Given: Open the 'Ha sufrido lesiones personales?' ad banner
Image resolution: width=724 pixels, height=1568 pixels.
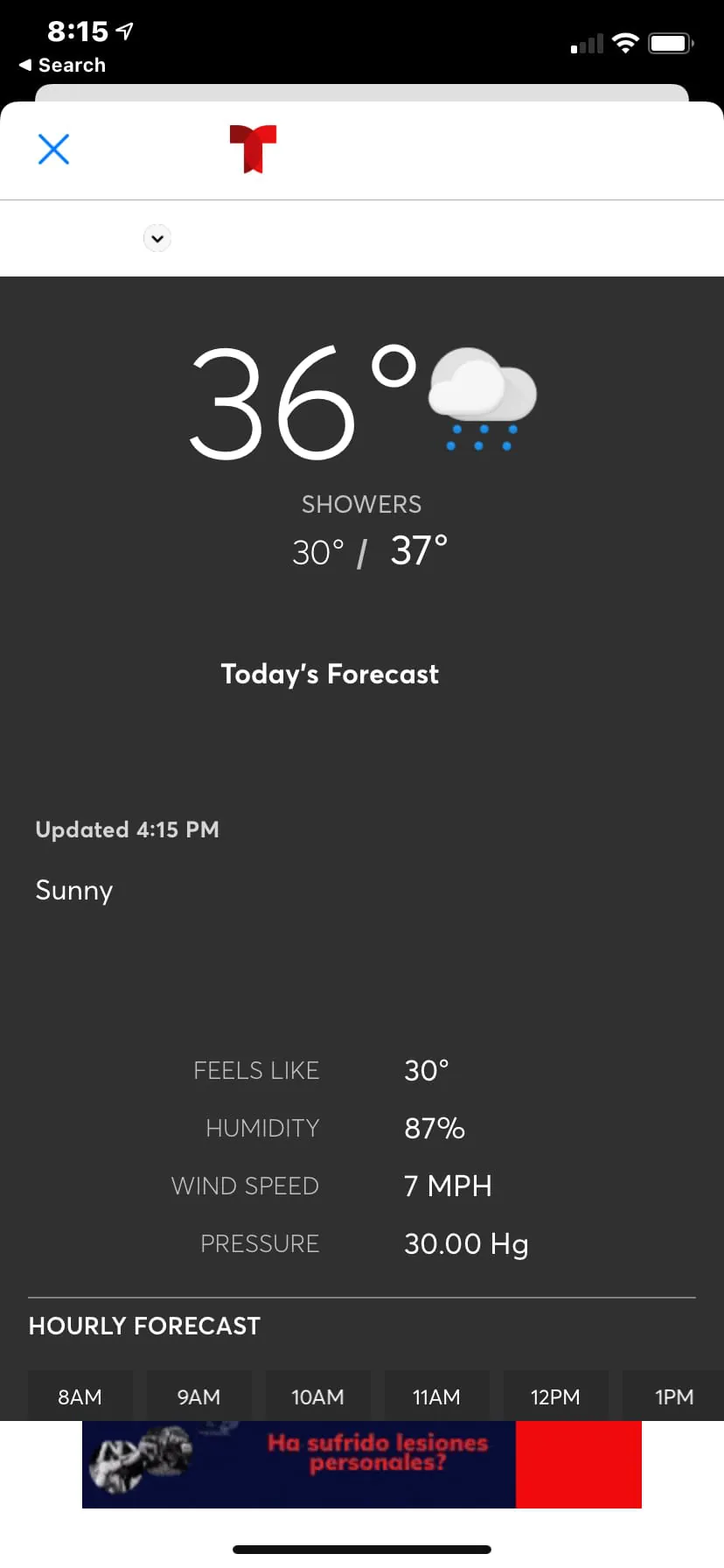Looking at the screenshot, I should coord(362,1464).
